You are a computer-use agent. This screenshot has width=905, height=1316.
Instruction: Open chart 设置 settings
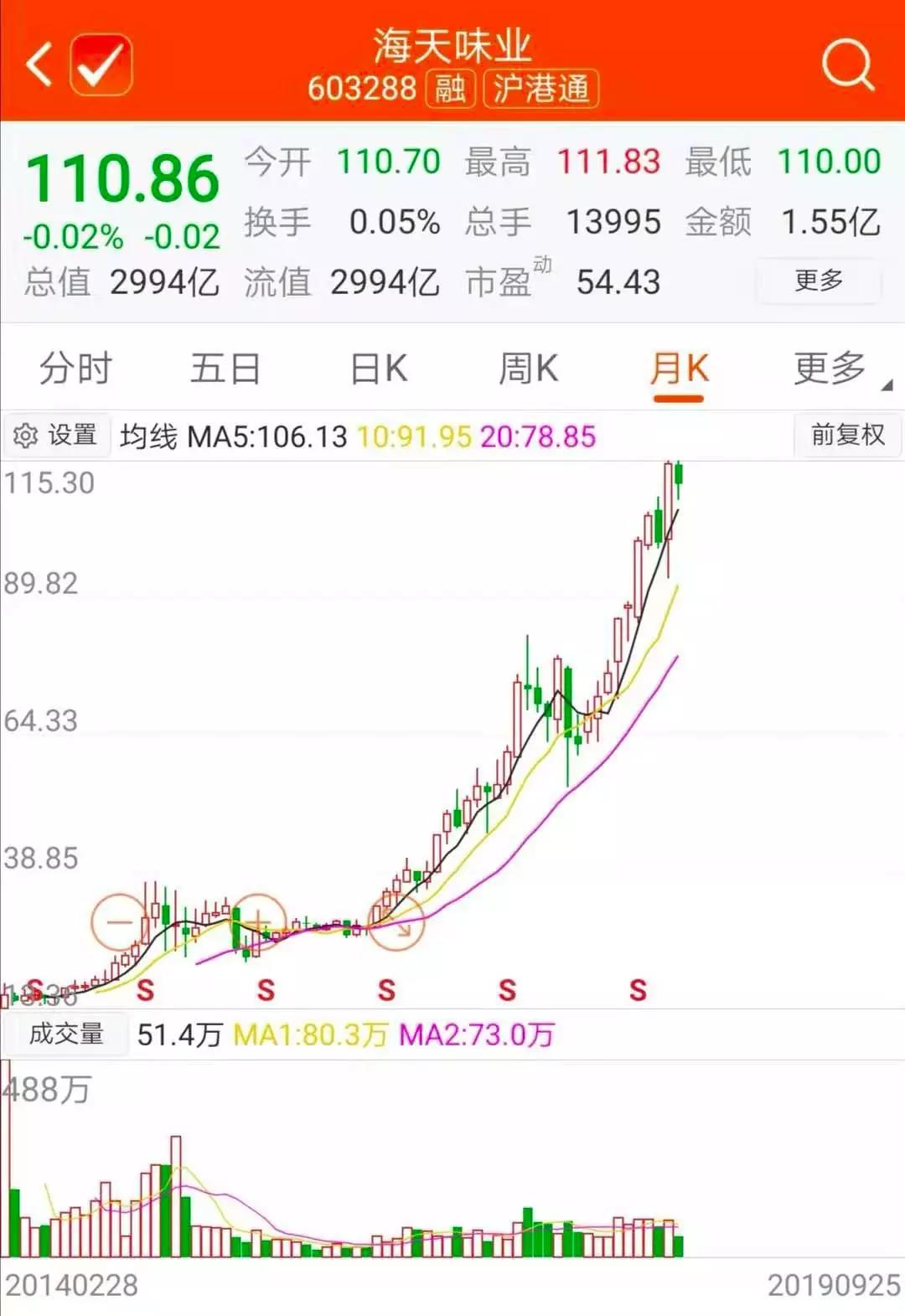coord(56,436)
